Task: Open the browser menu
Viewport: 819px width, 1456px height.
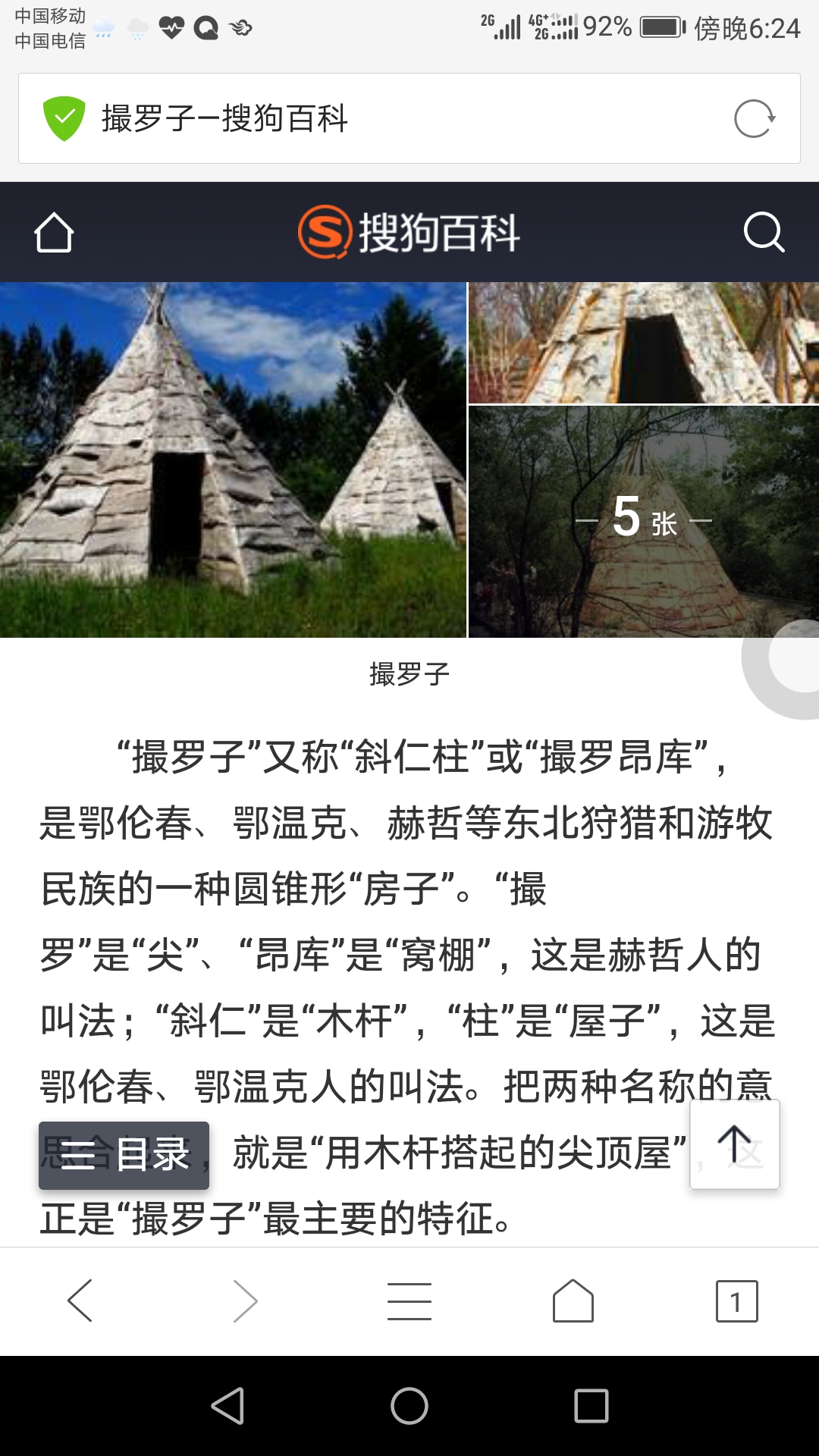Action: tap(409, 1301)
